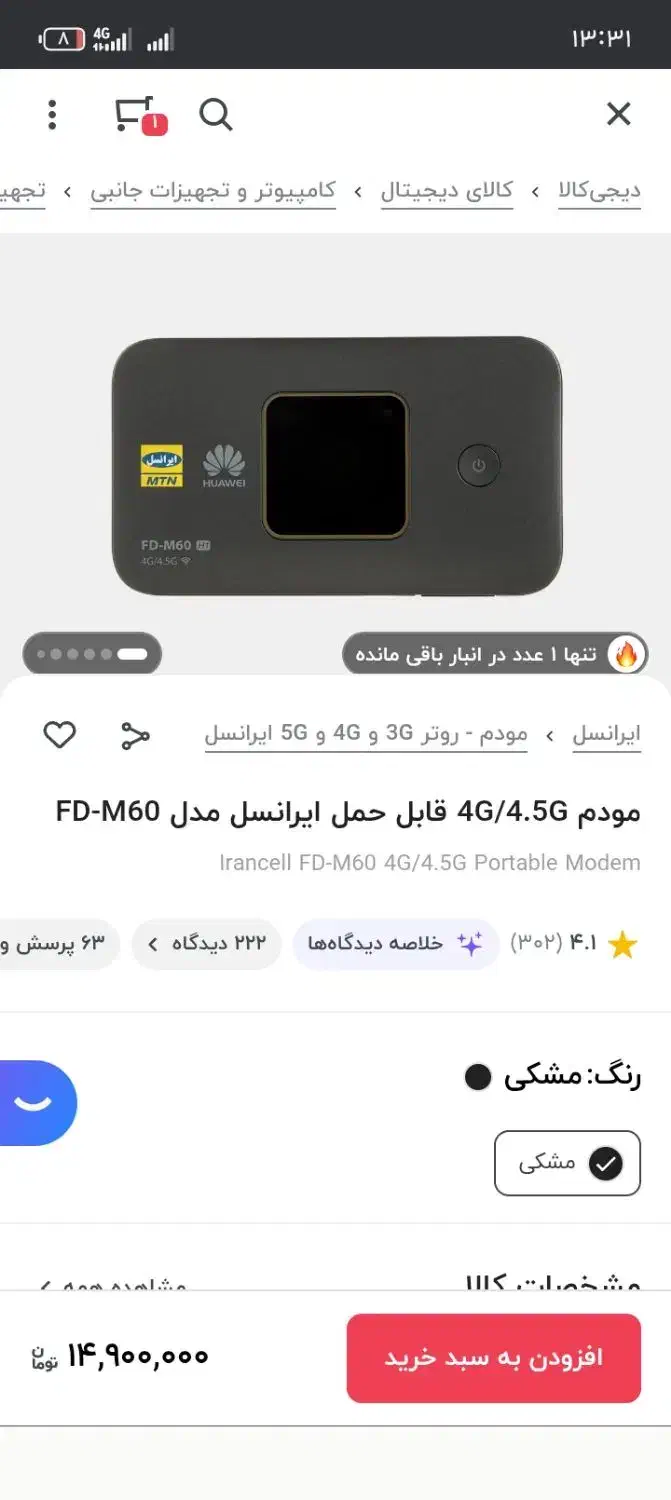Open the ایرانسل brand link
The image size is (671, 1500).
[x=606, y=735]
